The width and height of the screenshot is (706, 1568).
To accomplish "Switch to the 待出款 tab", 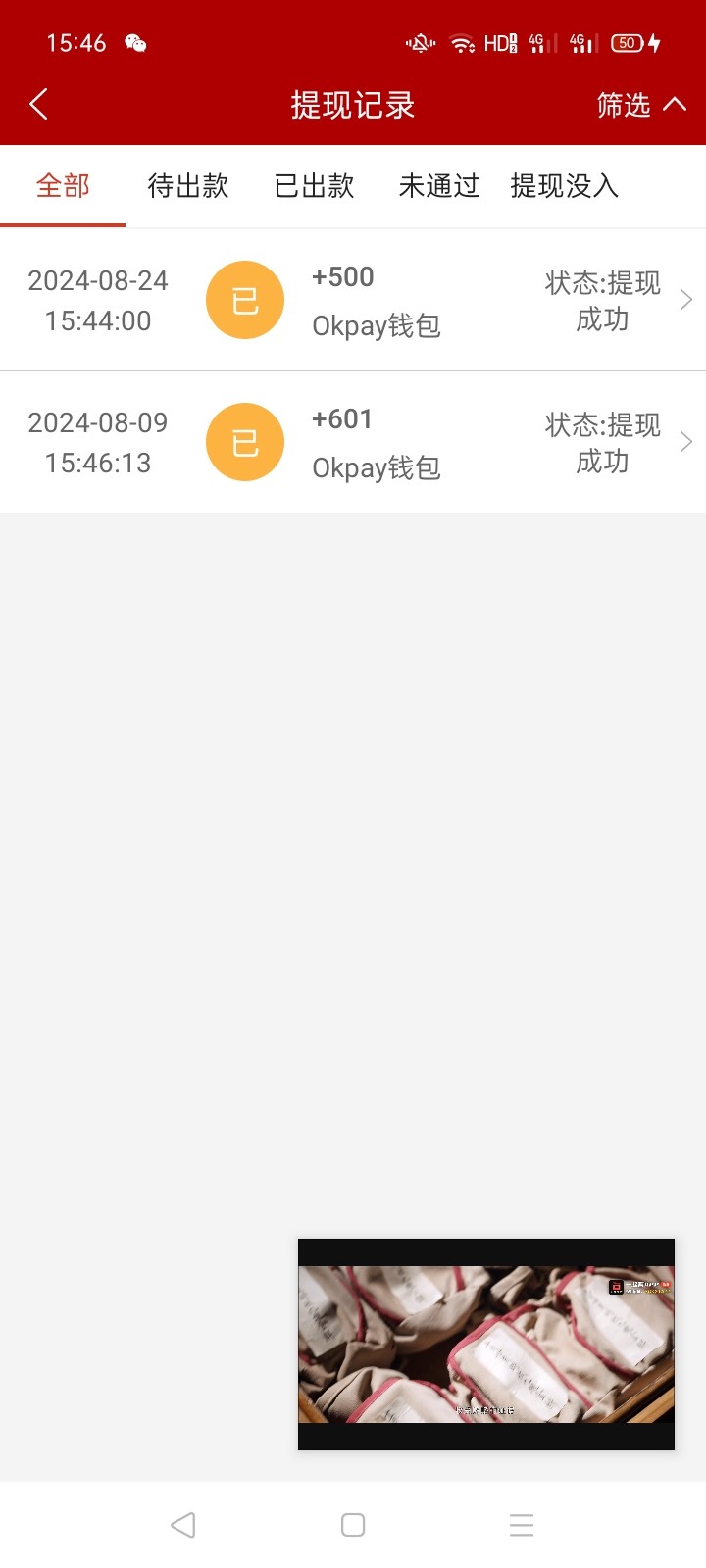I will (188, 186).
